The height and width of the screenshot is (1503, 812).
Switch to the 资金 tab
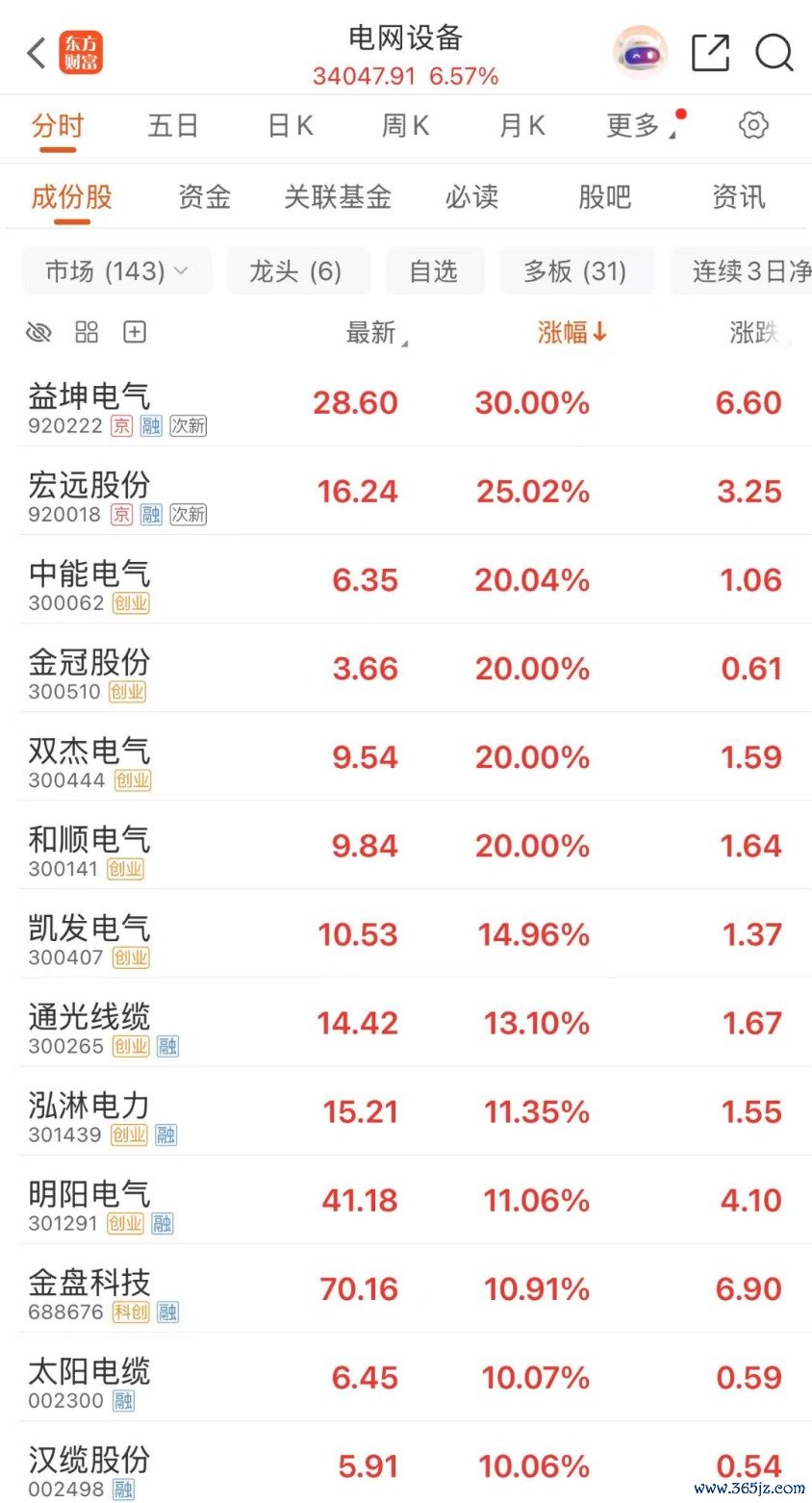tap(205, 197)
